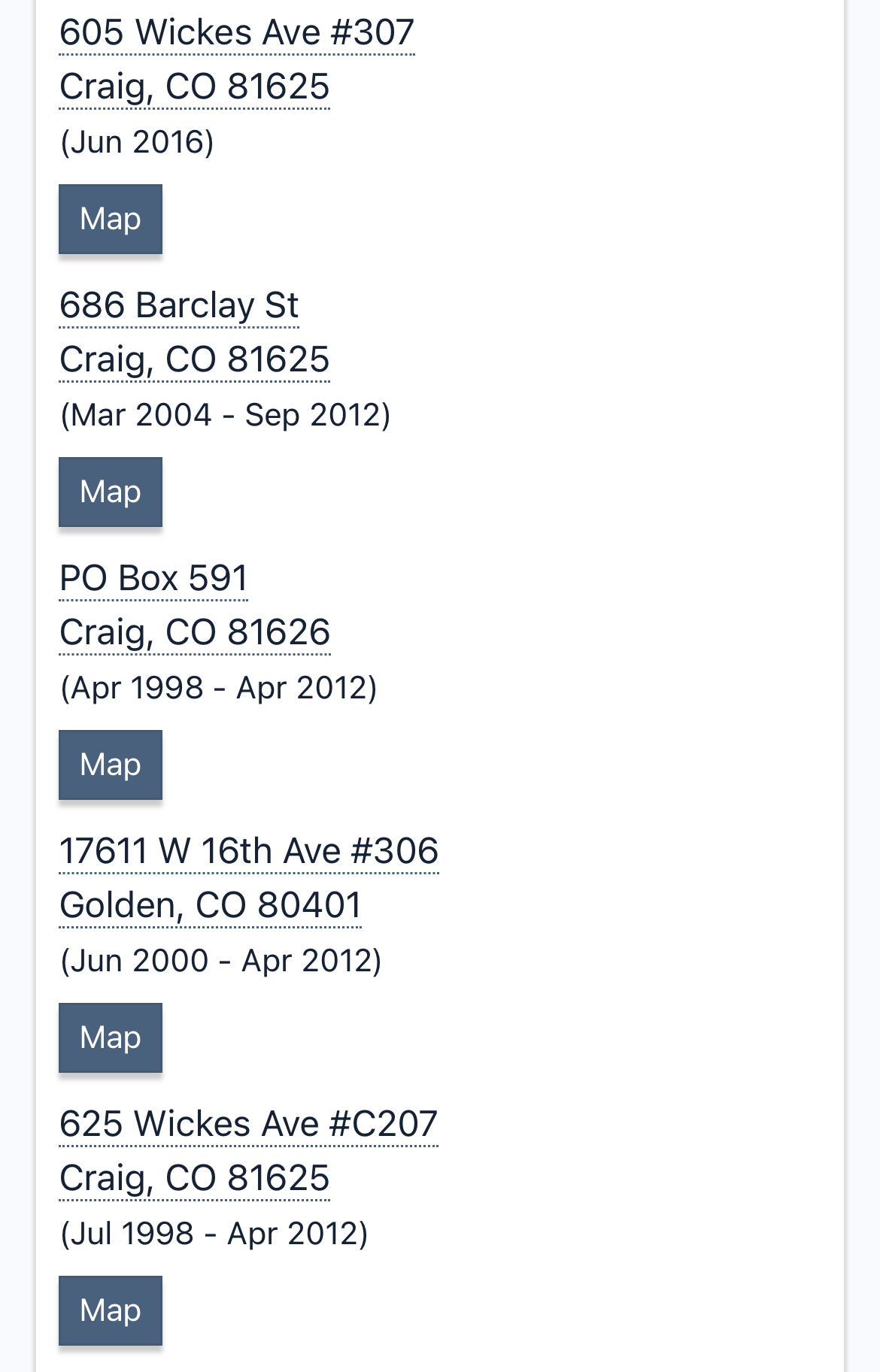Select Map button below 625 Wickes Ave #C207
The width and height of the screenshot is (880, 1372).
pyautogui.click(x=111, y=1310)
